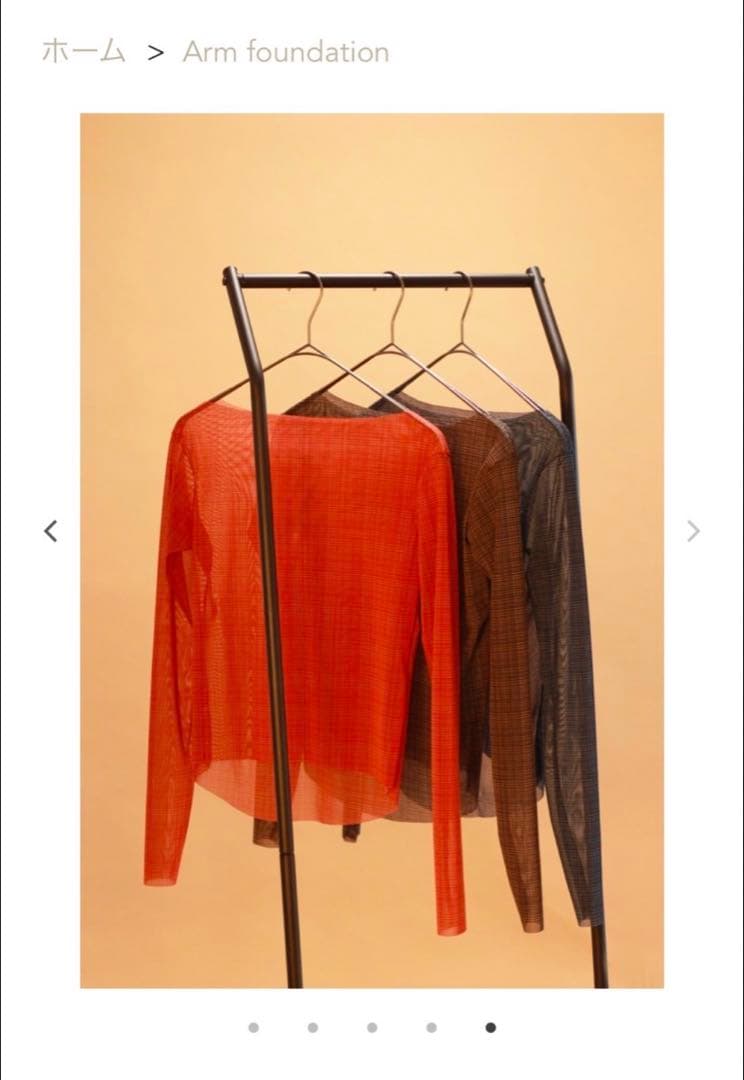Jump to the fourth image dot
744x1080 pixels.
tap(431, 1027)
